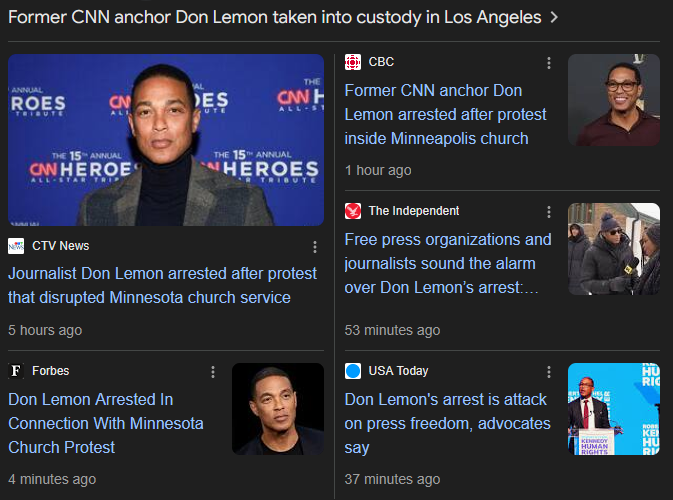Open the large CTV News story photo
Image resolution: width=673 pixels, height=500 pixels.
166,139
